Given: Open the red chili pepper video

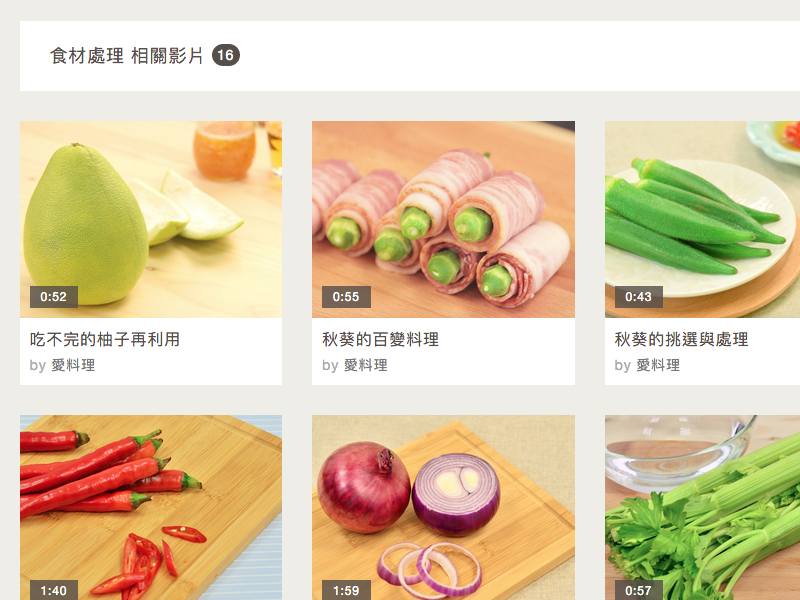Looking at the screenshot, I should [151, 507].
